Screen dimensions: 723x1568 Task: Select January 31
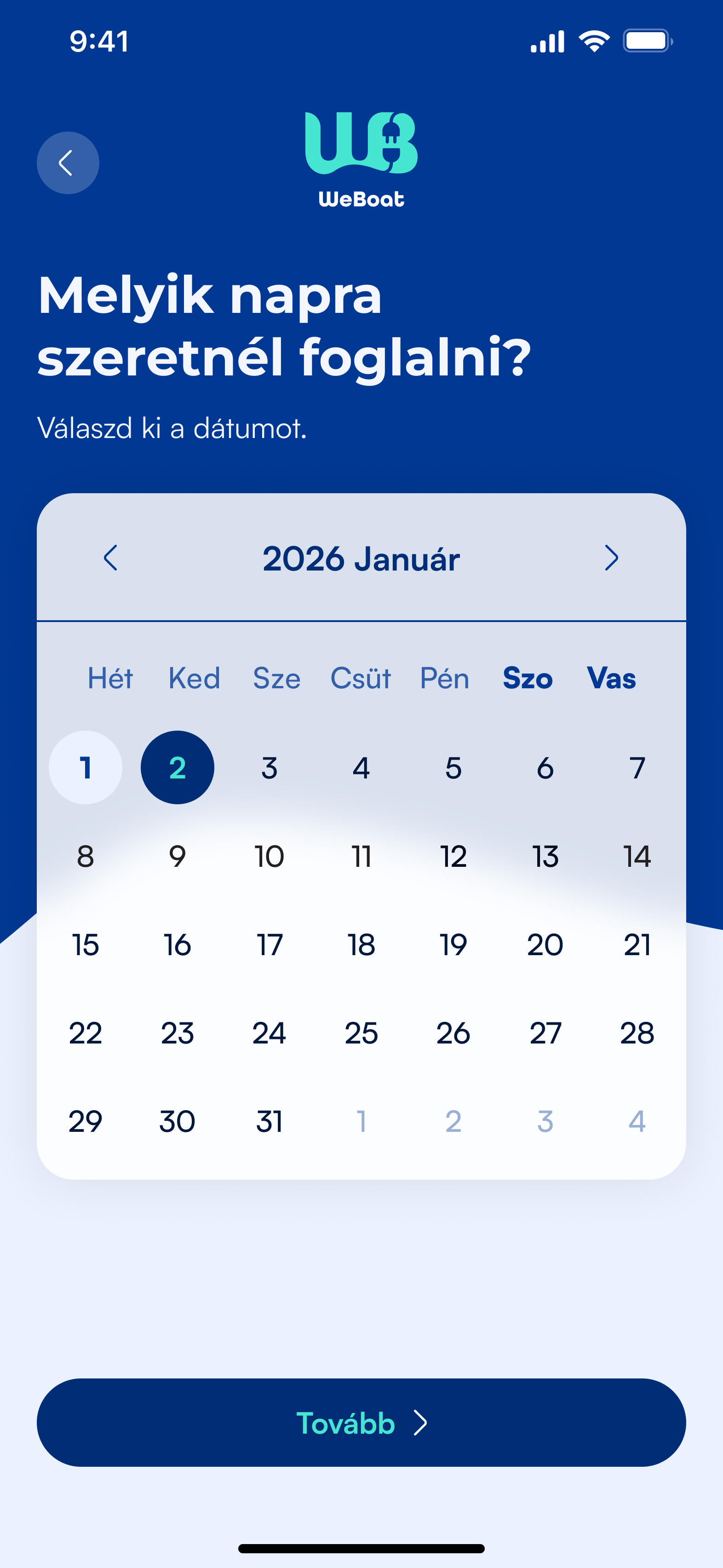click(269, 1121)
